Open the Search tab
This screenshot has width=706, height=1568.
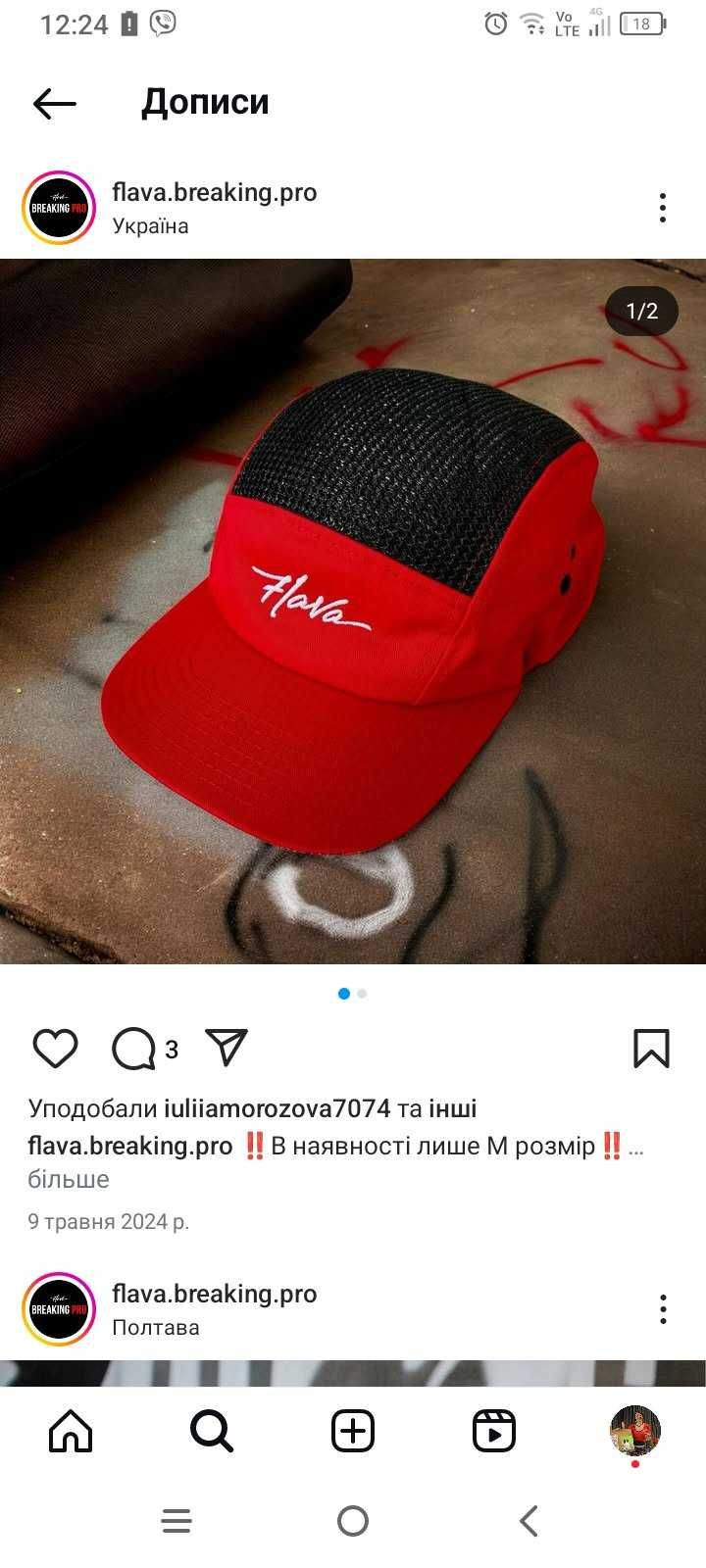212,1432
